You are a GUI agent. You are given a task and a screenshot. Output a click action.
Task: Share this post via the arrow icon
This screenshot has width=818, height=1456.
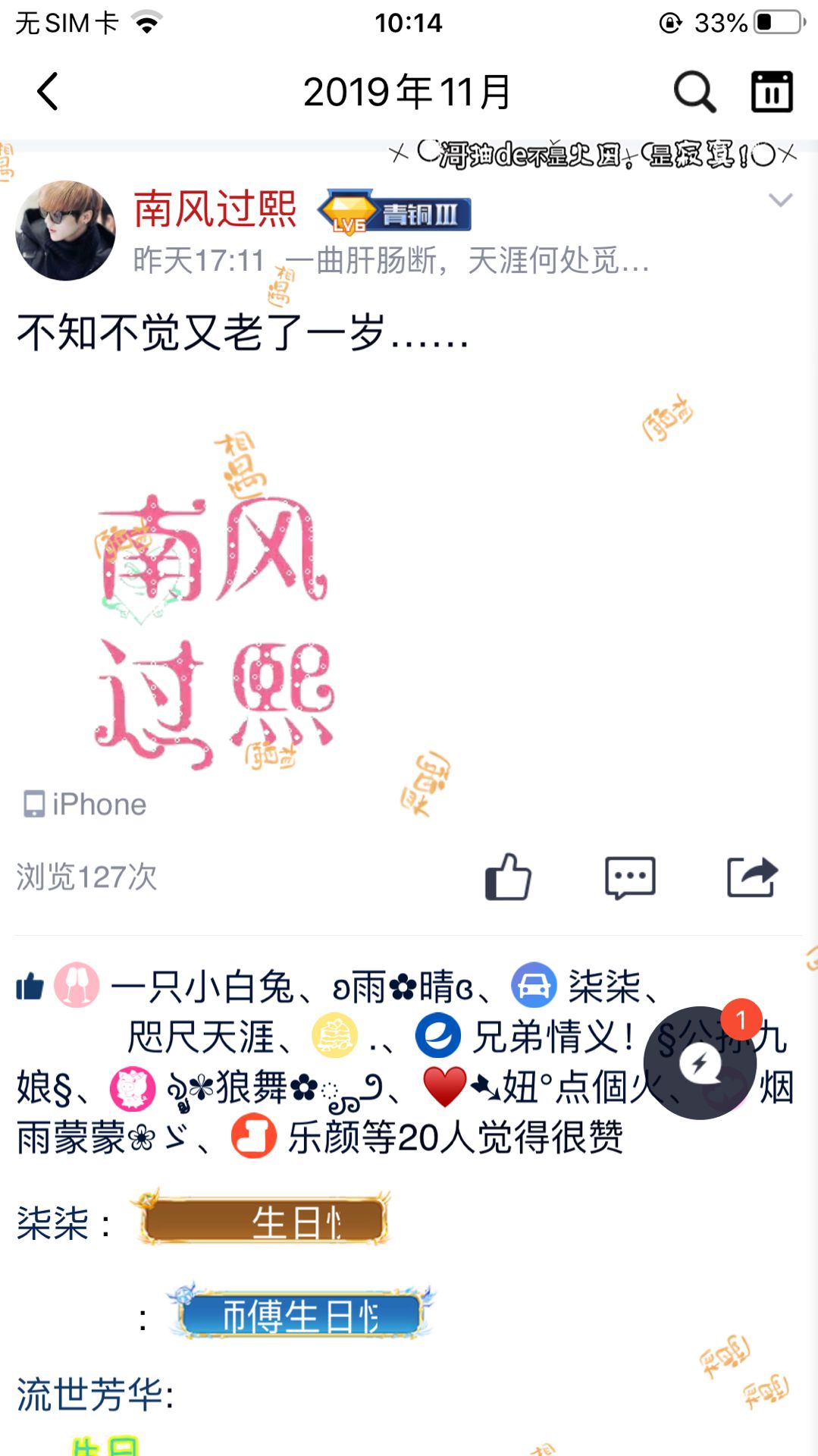[x=752, y=877]
